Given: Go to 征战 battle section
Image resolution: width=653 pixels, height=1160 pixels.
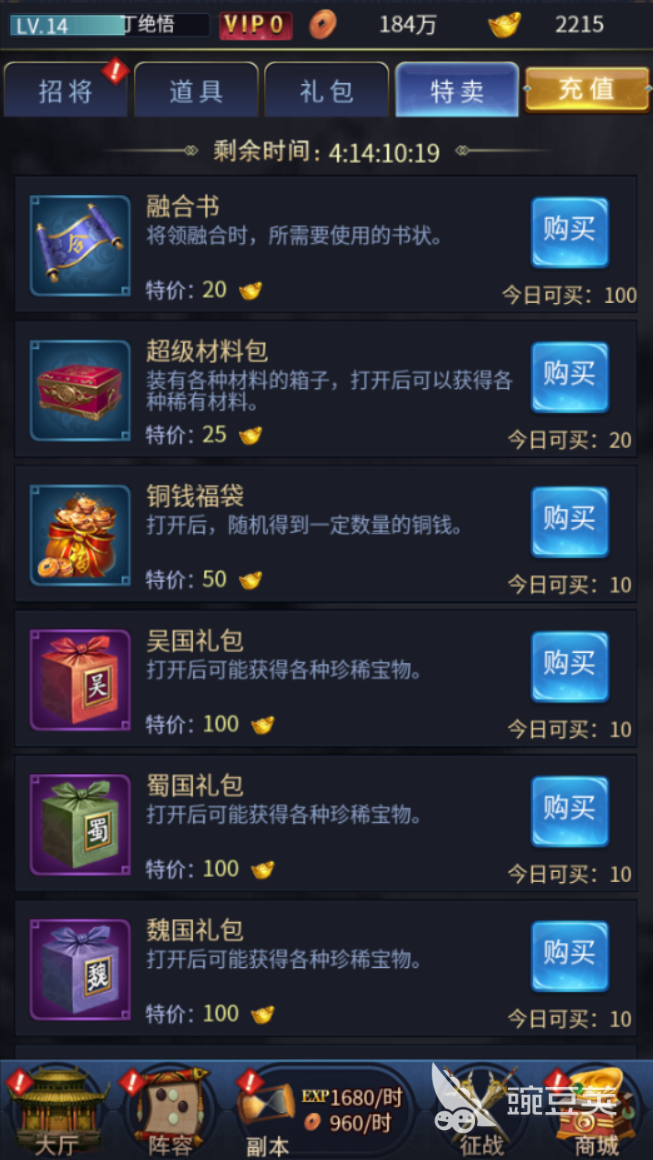Looking at the screenshot, I should pos(482,1112).
